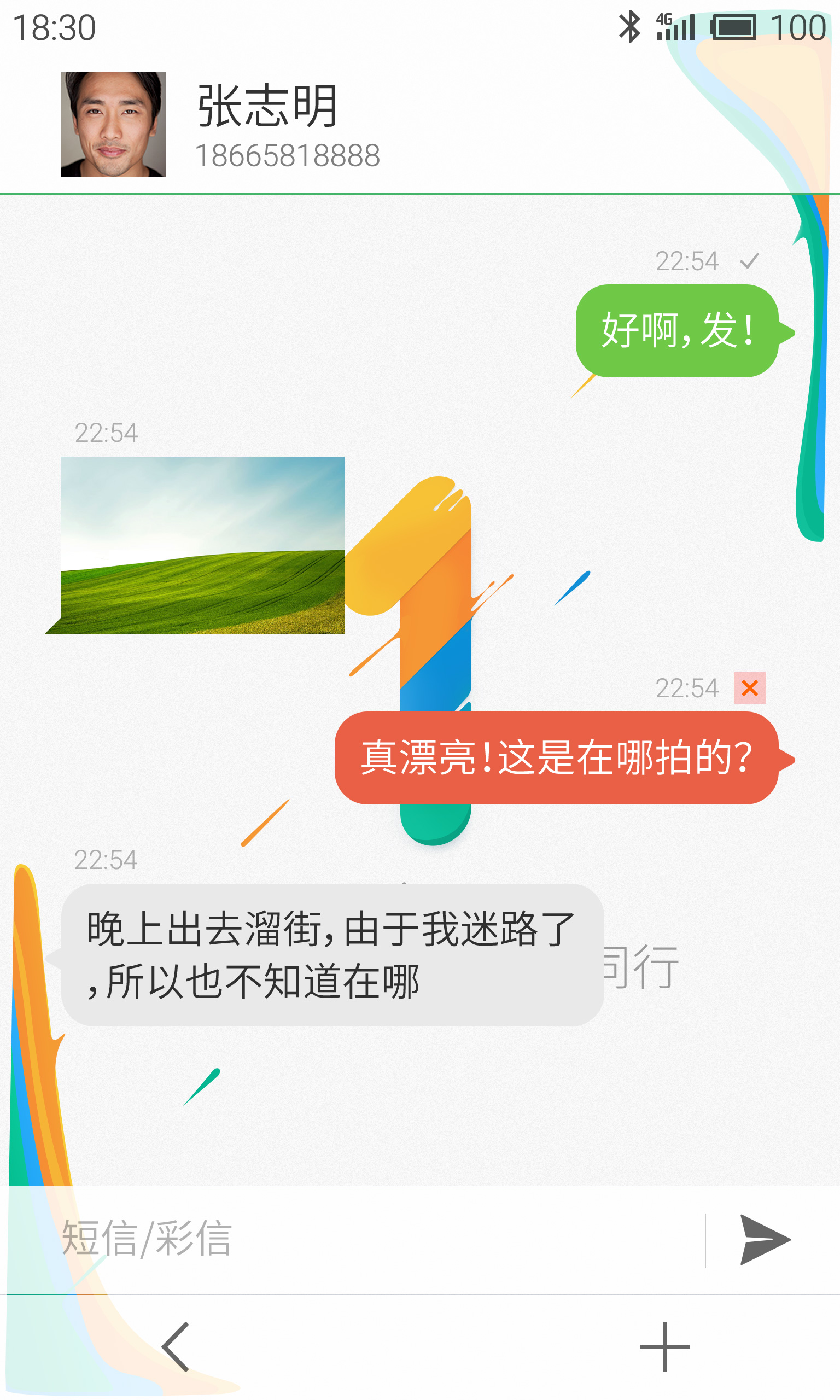The width and height of the screenshot is (840, 1400).
Task: Tap the failed message 真漂亮!这是在哪拍的?
Action: click(556, 758)
